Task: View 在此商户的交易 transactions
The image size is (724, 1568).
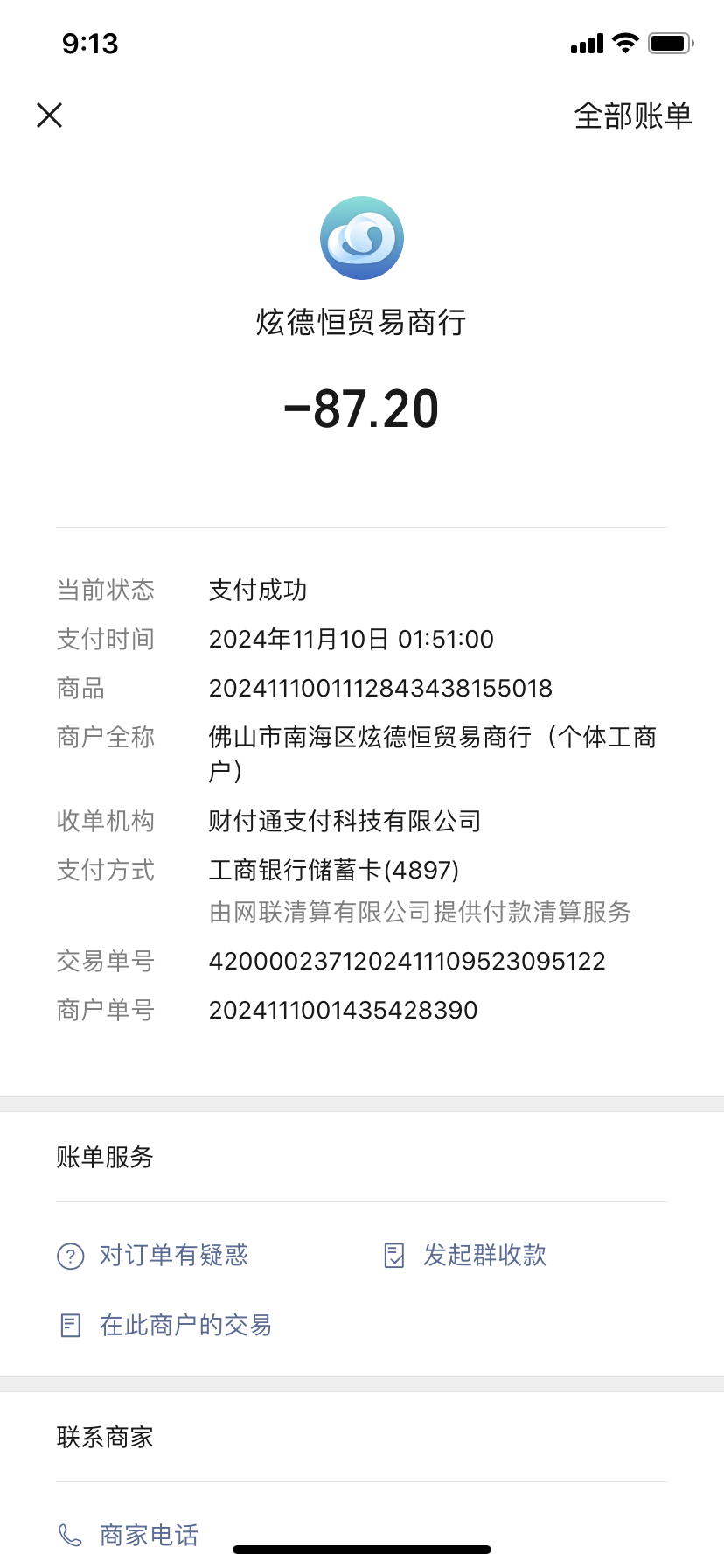Action: tap(164, 1326)
